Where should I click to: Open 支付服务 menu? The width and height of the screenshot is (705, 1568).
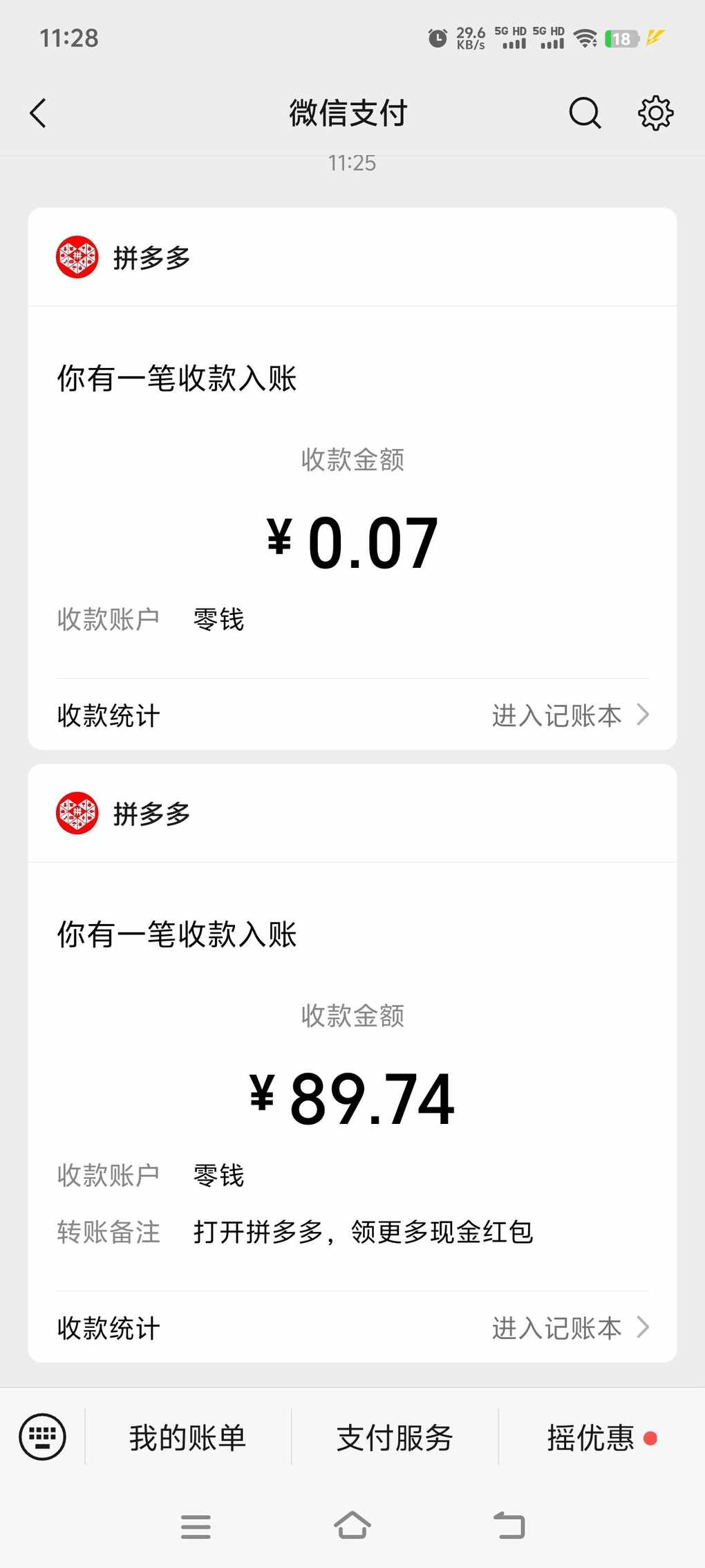click(x=395, y=1438)
